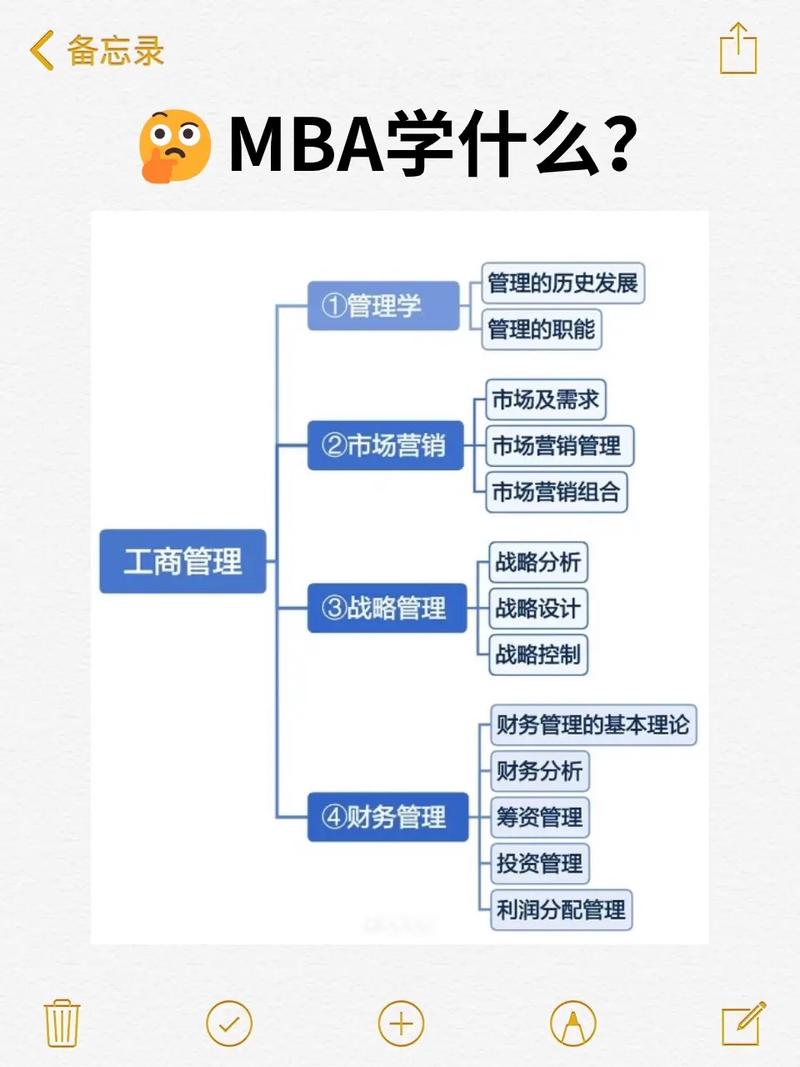Screen dimensions: 800x1067
Task: Select the 战略分析 leaf node
Action: click(x=538, y=562)
